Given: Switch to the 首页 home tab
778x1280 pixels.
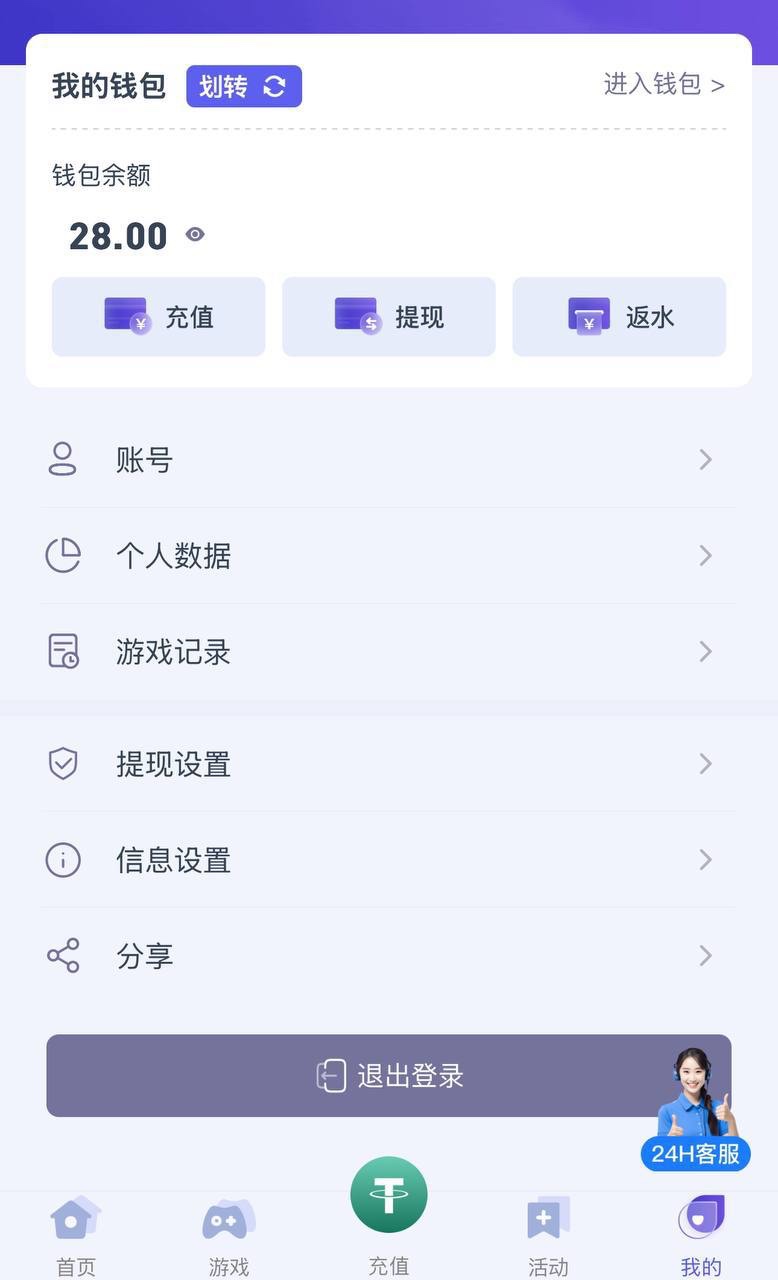Looking at the screenshot, I should 76,1237.
